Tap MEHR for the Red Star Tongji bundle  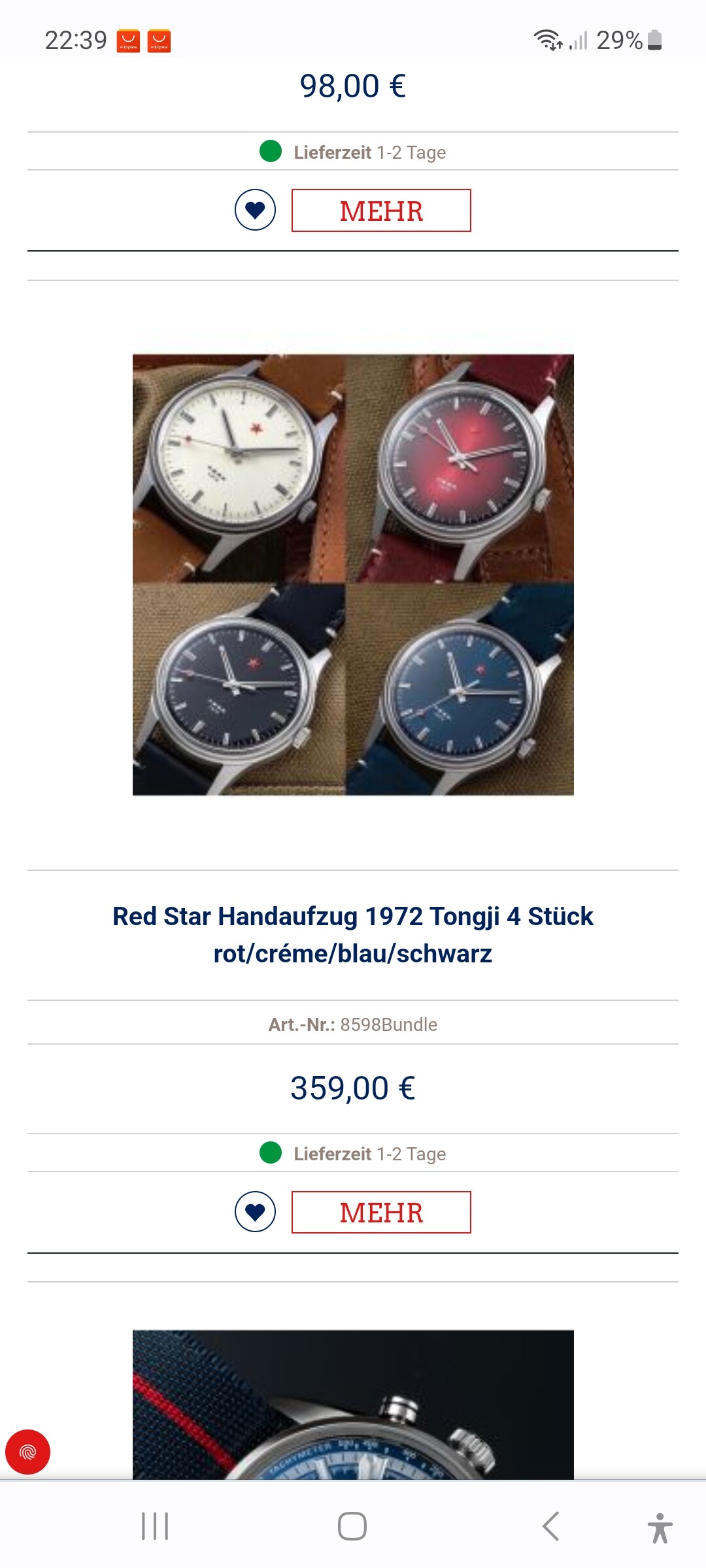click(381, 1213)
